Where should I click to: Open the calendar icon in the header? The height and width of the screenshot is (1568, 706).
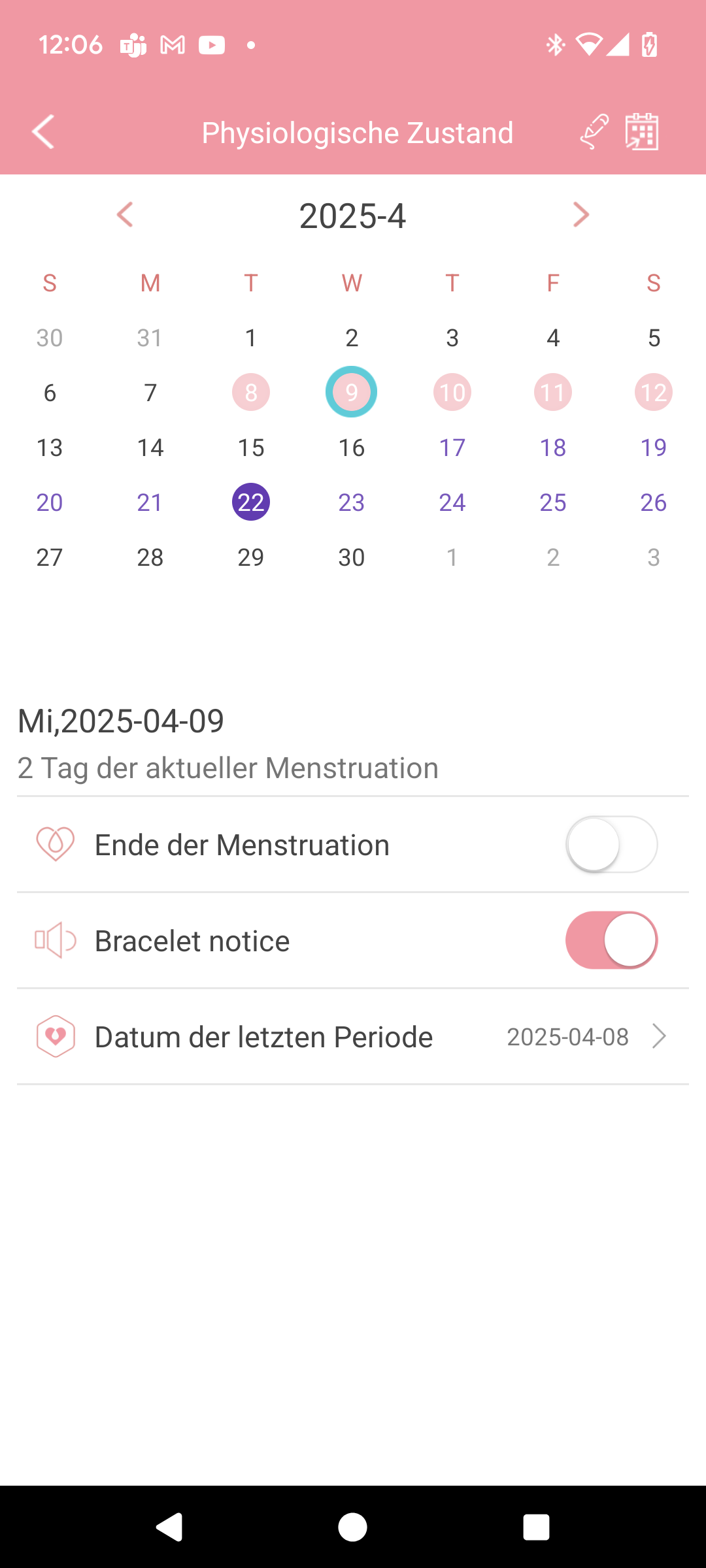[x=642, y=132]
